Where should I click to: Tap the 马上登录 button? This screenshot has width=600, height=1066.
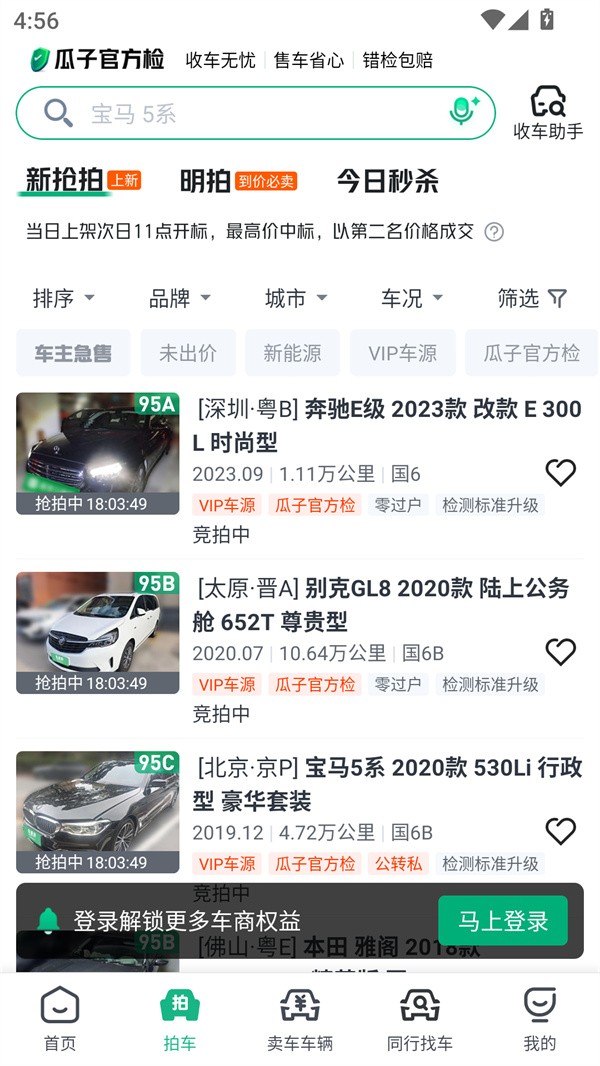pos(503,921)
